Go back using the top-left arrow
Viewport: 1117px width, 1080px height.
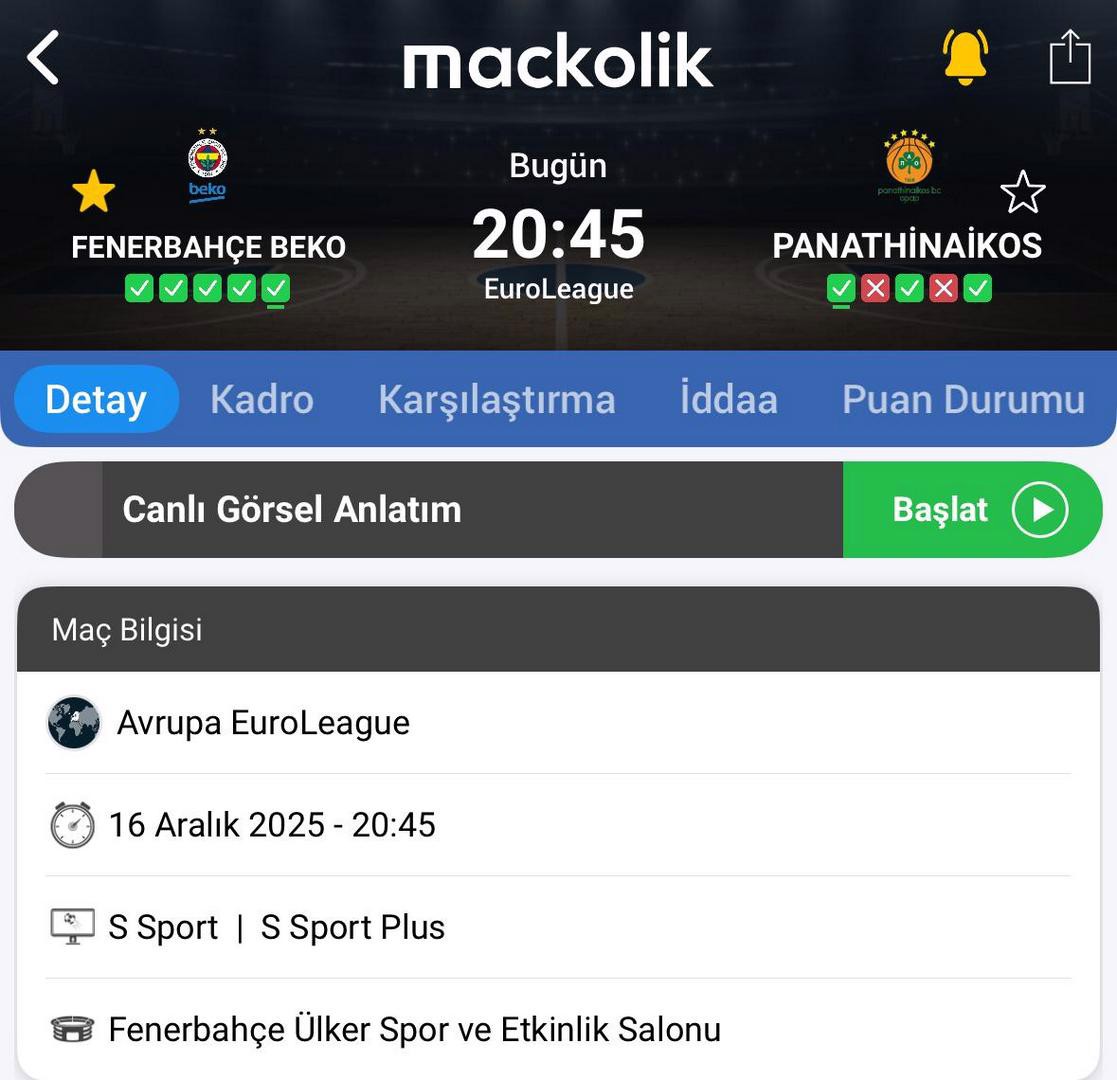(44, 58)
